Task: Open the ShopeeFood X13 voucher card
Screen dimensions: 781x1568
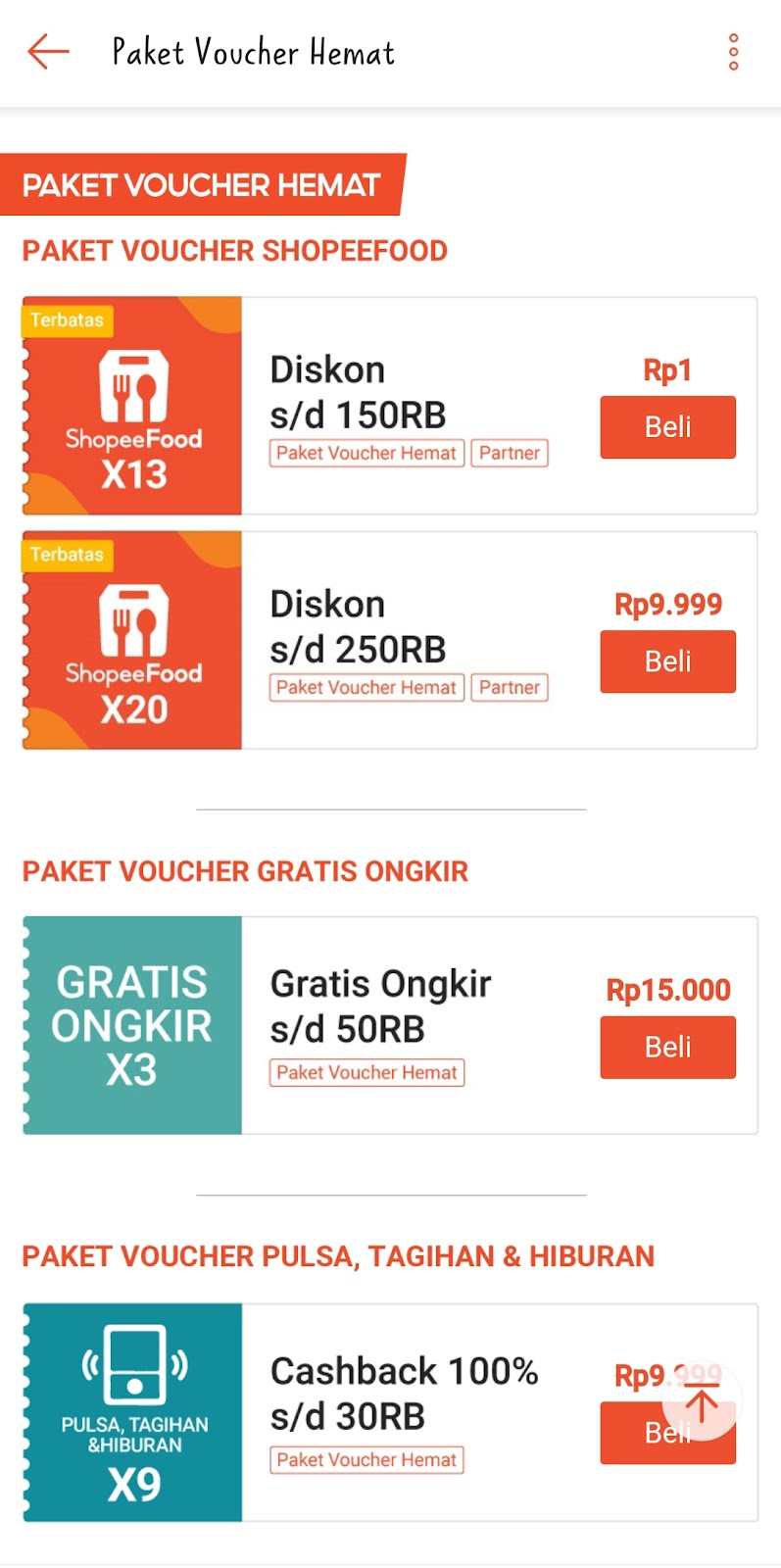Action: (x=390, y=406)
